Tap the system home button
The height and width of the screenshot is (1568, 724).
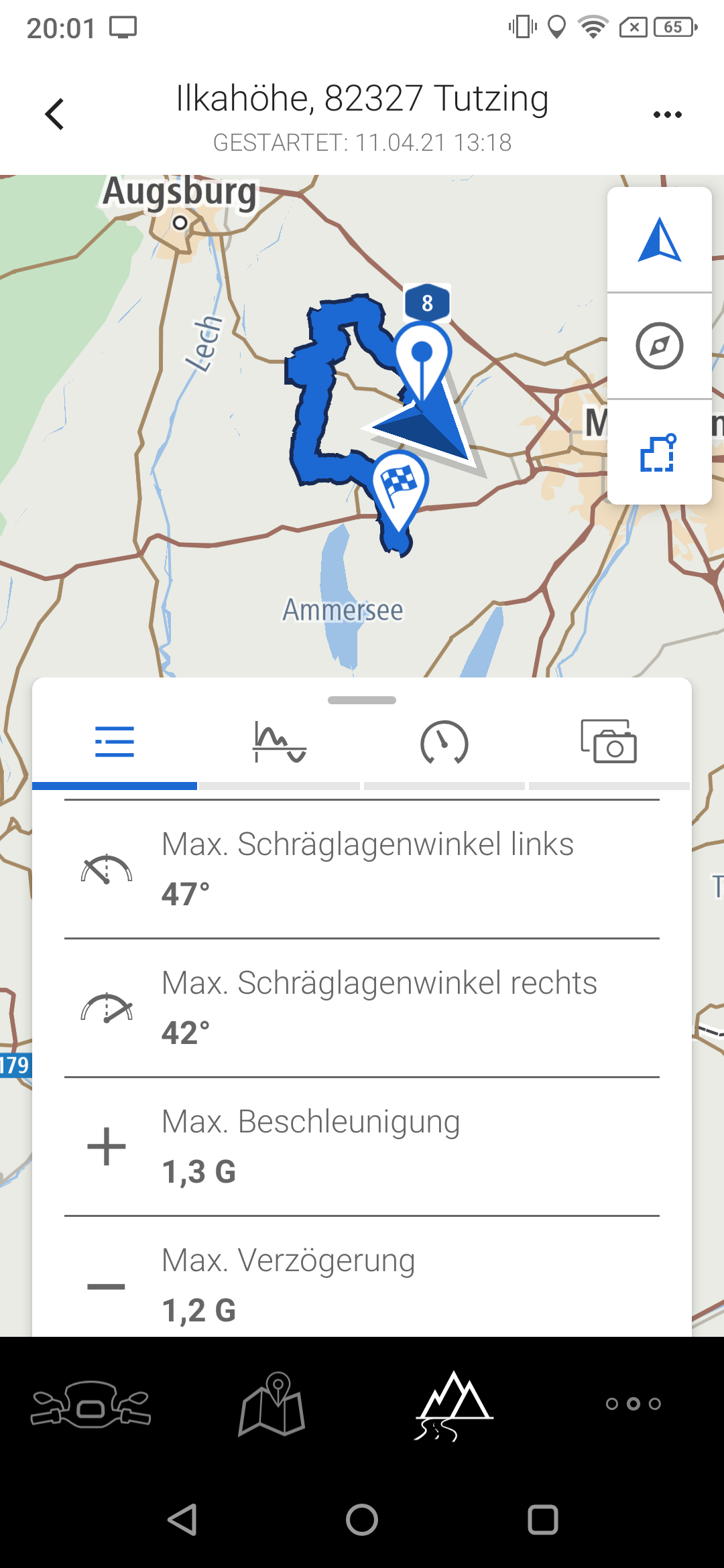click(x=362, y=1520)
